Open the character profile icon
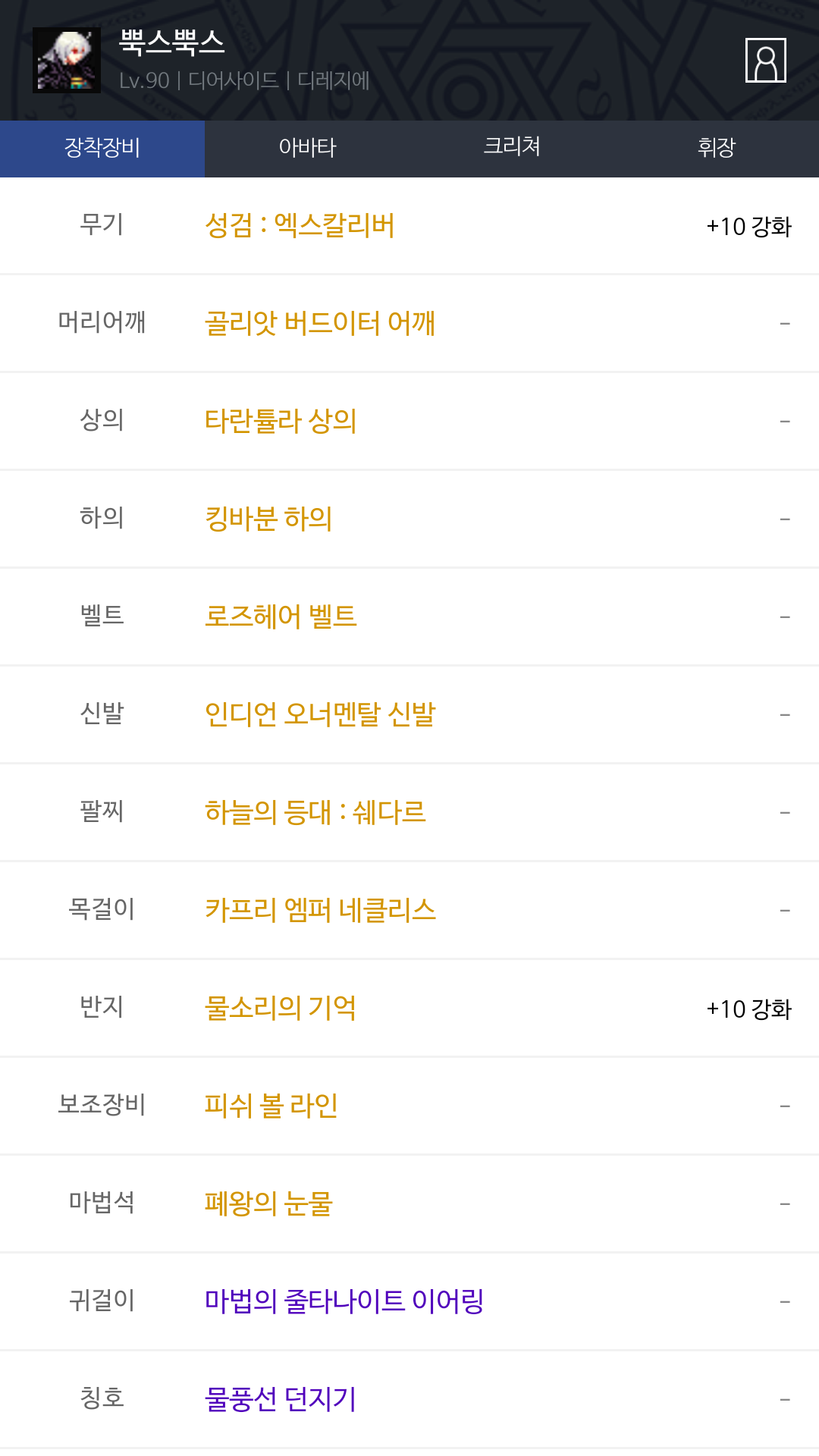819x1456 pixels. 765,60
